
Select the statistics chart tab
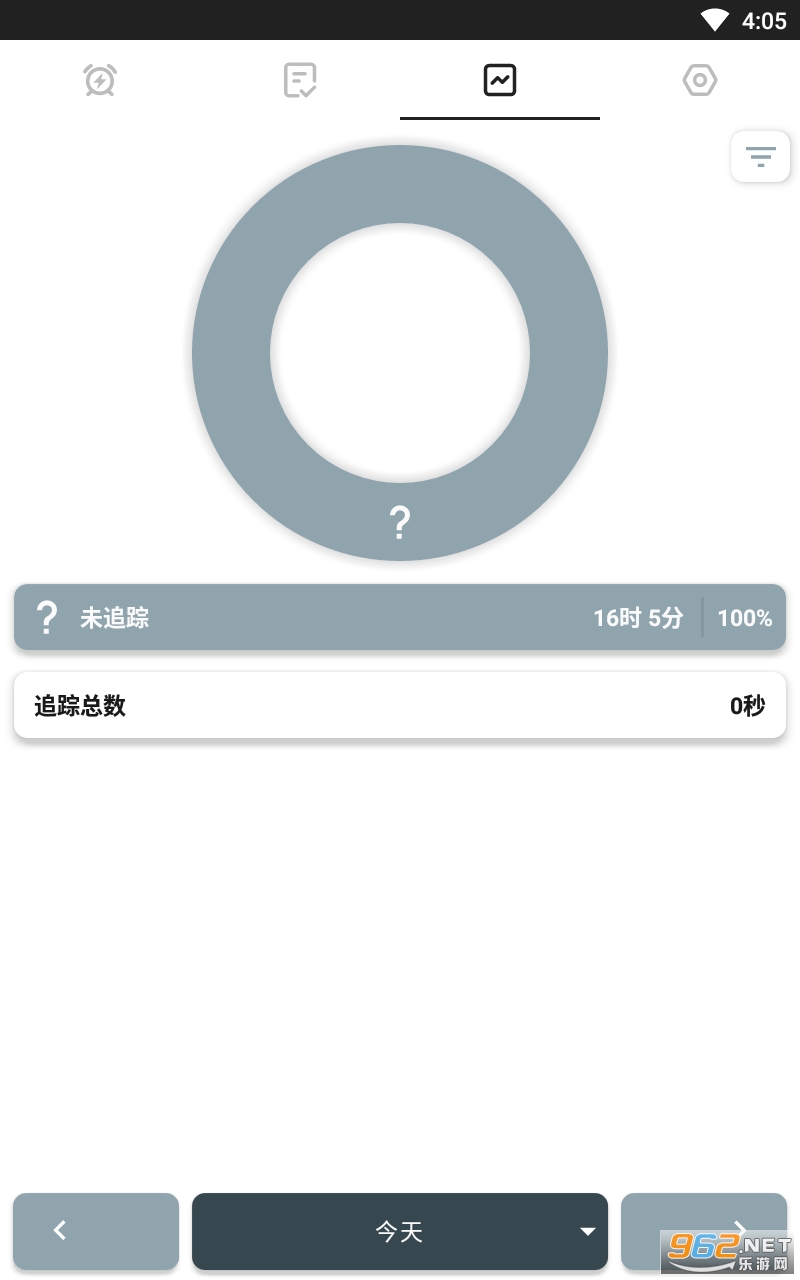500,80
